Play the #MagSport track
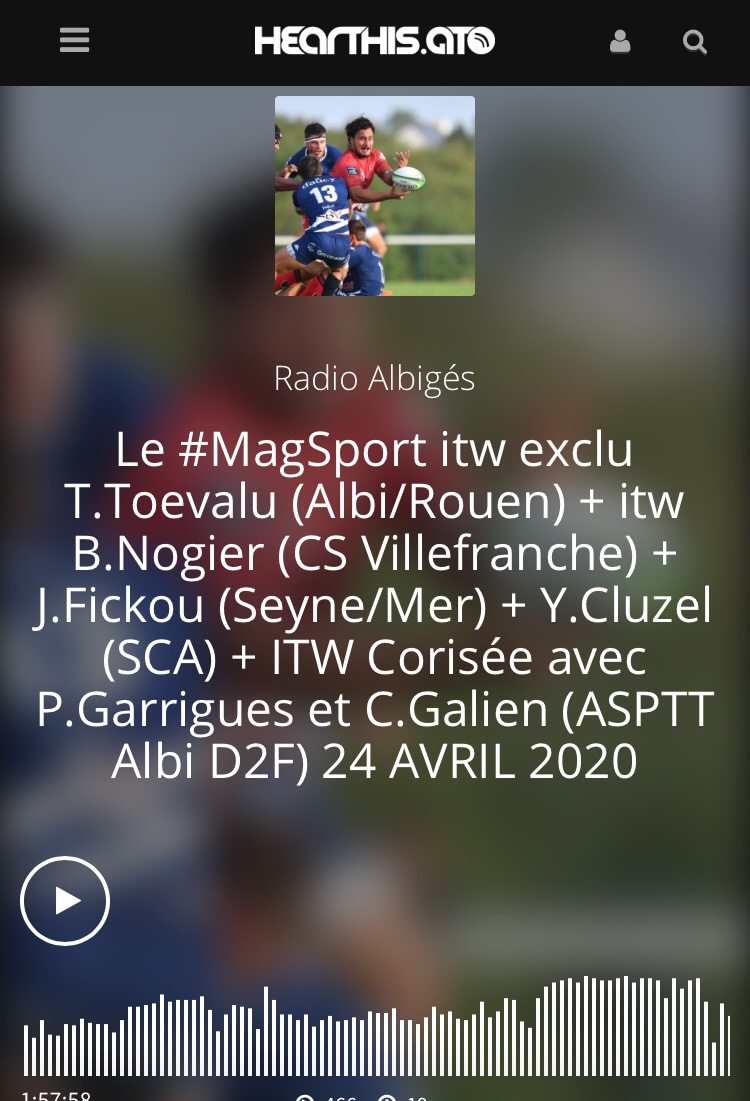The image size is (750, 1101). coord(65,901)
